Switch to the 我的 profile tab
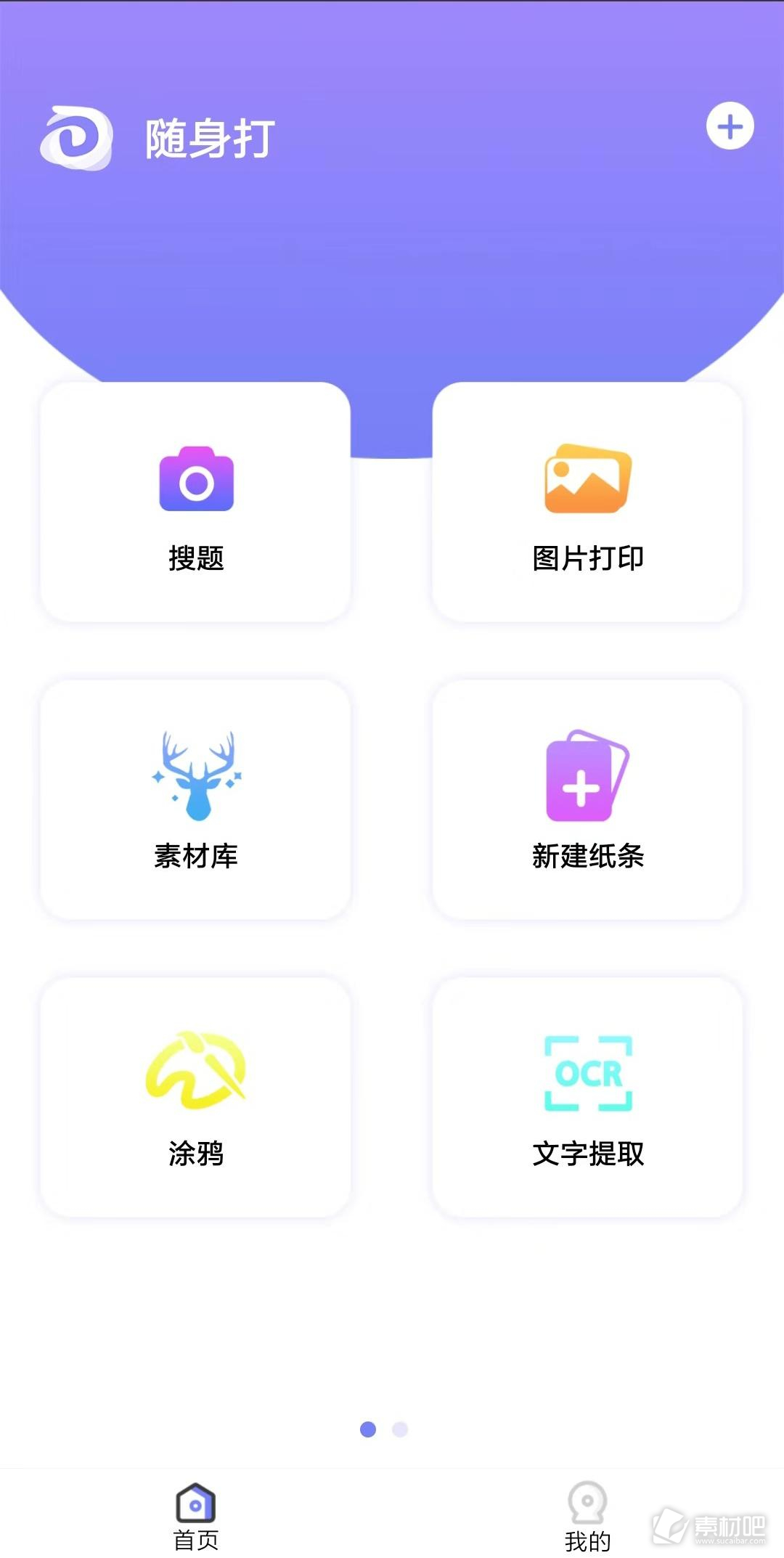784x1558 pixels. pos(587,1517)
